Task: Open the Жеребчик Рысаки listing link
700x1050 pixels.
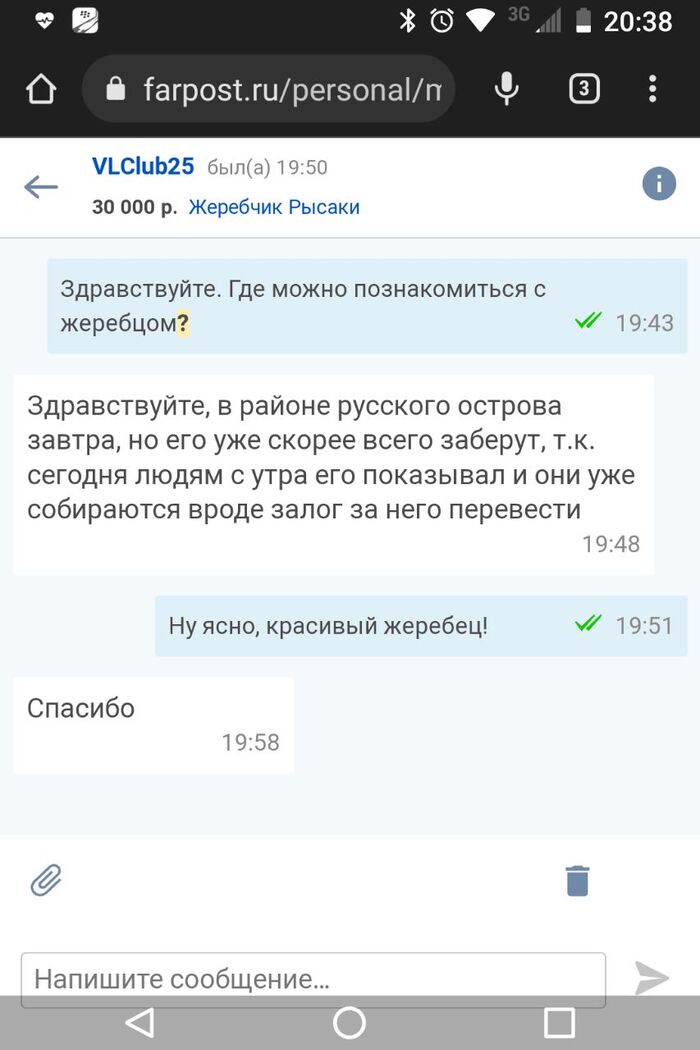Action: tap(274, 207)
